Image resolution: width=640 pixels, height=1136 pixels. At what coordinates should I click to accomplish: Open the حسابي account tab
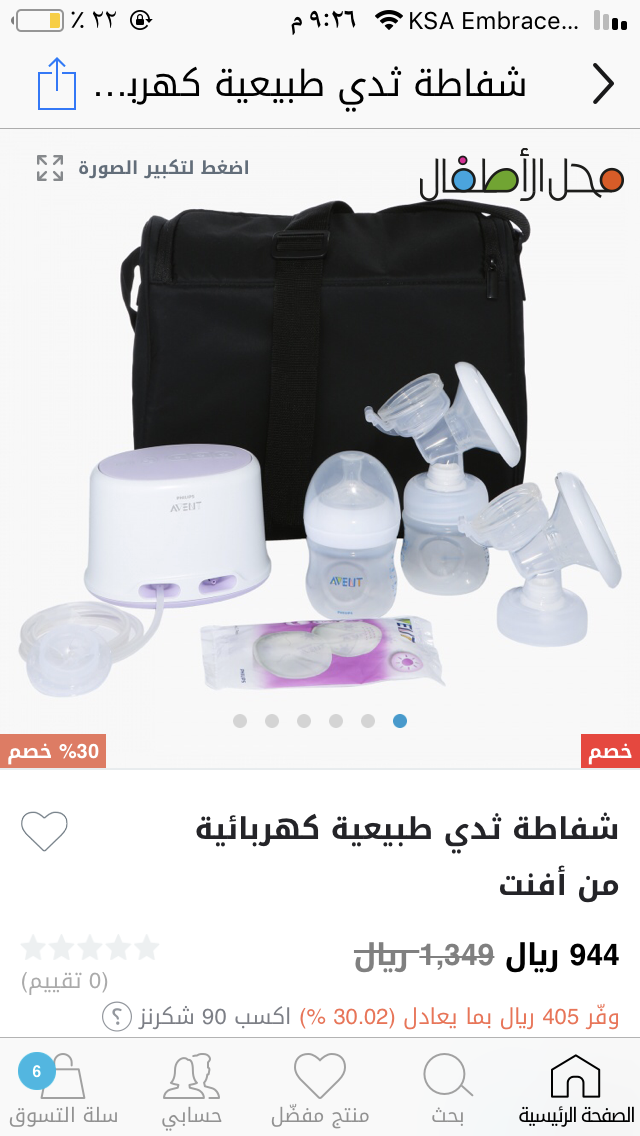pyautogui.click(x=192, y=1088)
